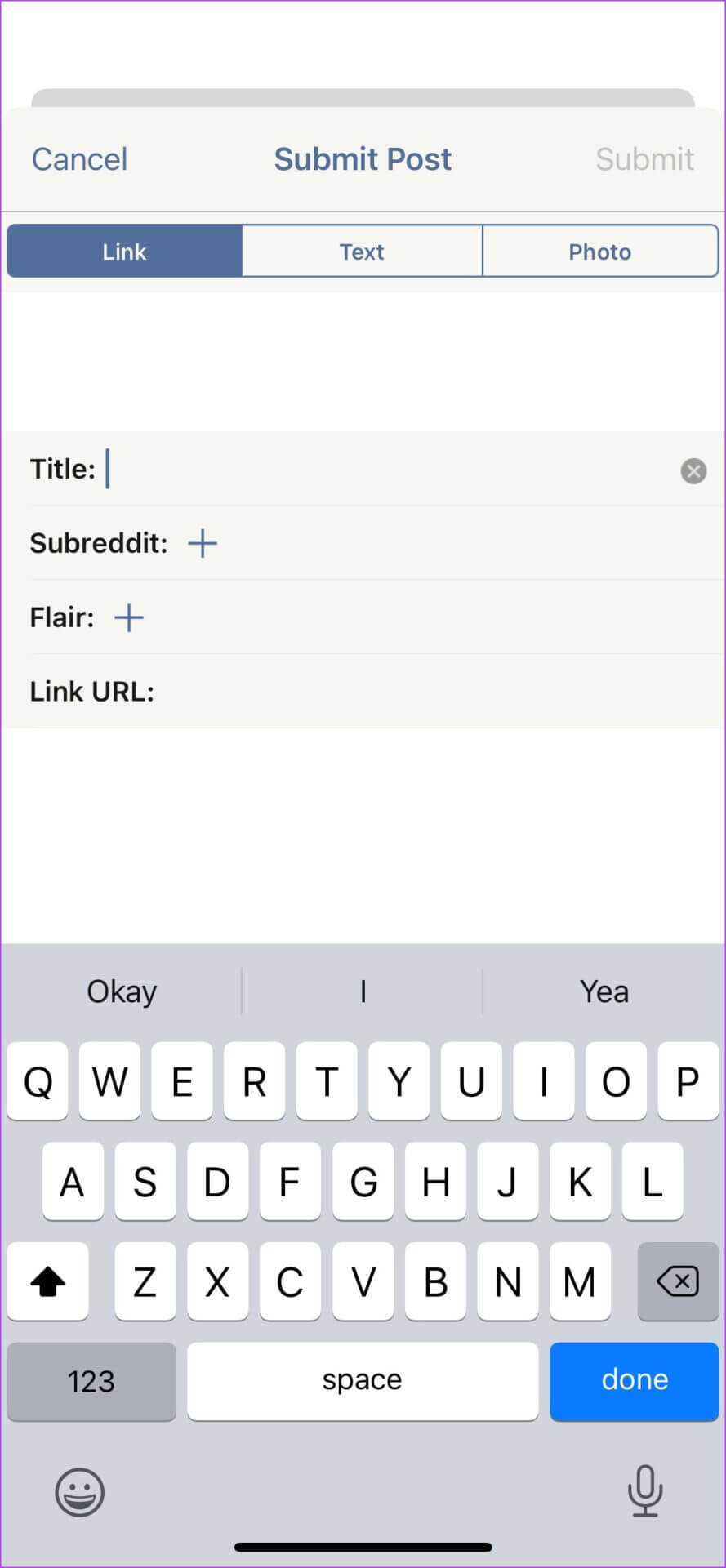Choose the 'Yea' keyboard suggestion
This screenshot has height=1568, width=726.
pos(604,991)
